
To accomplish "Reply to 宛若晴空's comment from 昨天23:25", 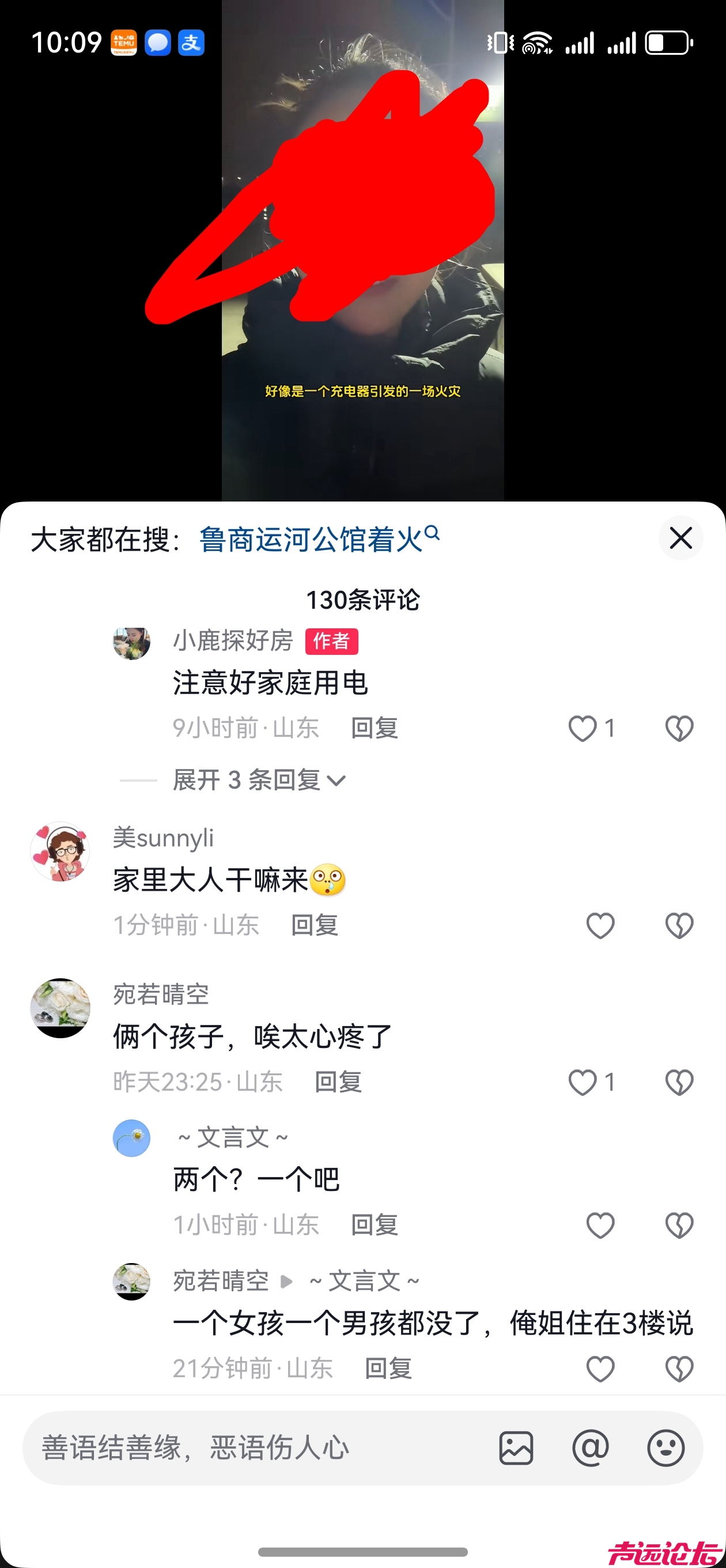I will (x=338, y=1082).
